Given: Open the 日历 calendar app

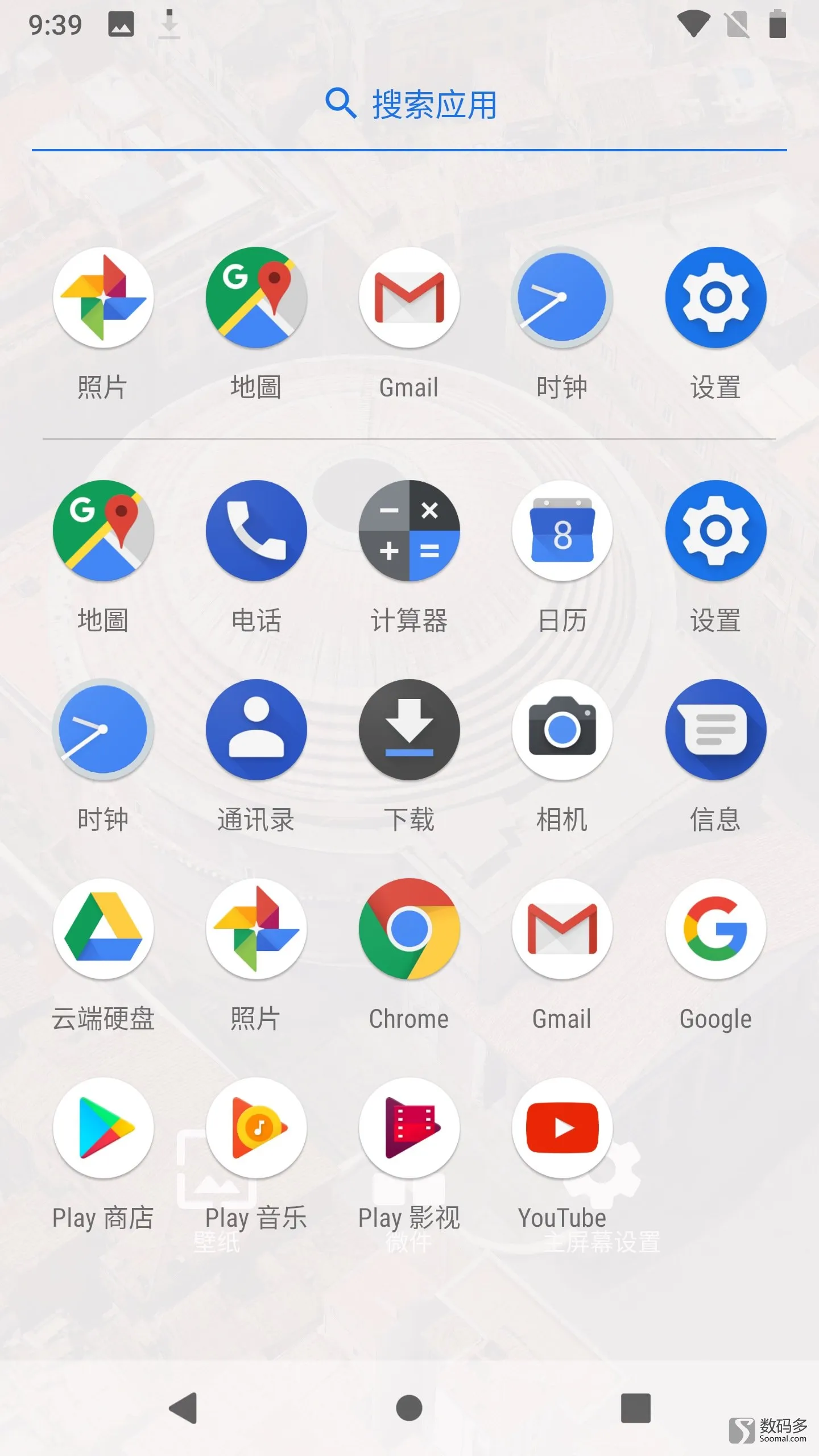Looking at the screenshot, I should point(562,531).
